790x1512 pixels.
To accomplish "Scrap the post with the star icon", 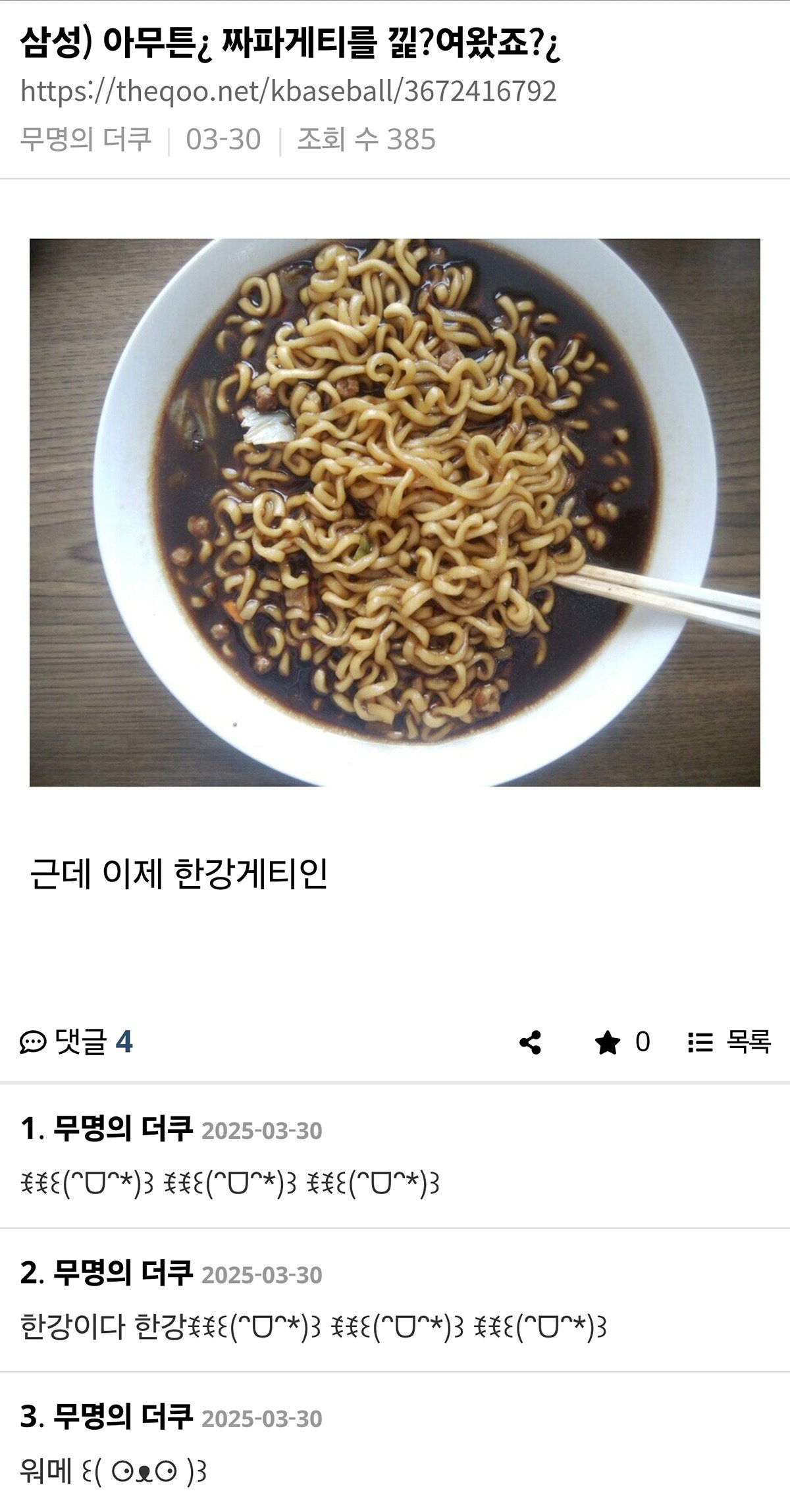I will 607,1043.
